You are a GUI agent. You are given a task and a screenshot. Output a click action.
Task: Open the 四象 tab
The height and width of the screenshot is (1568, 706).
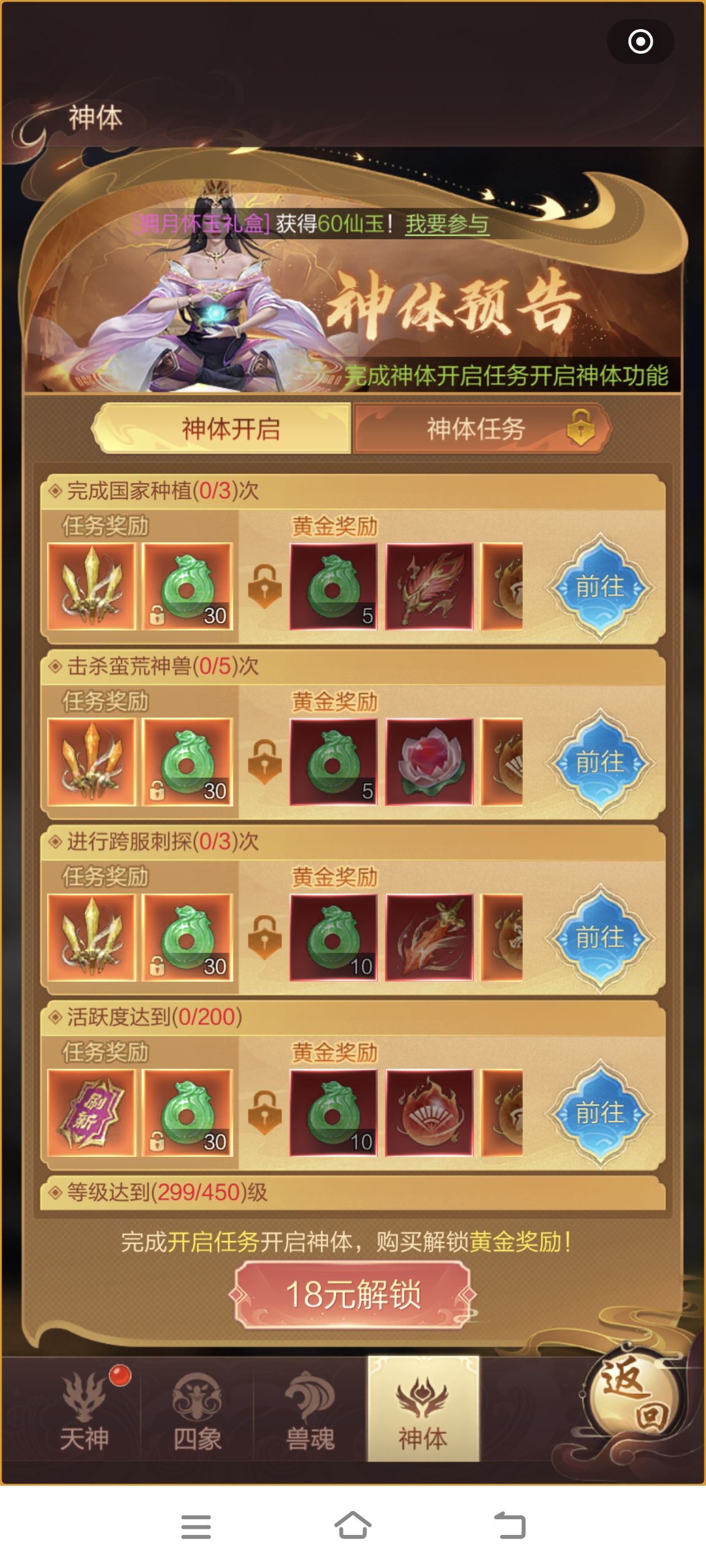[x=197, y=1412]
